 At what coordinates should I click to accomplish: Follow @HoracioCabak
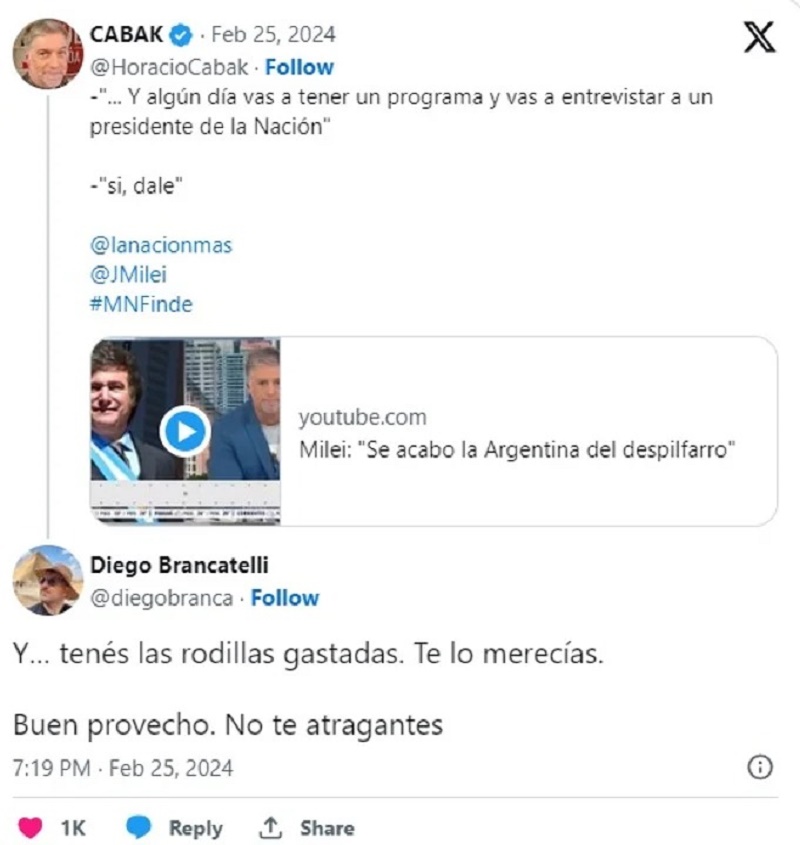(299, 67)
